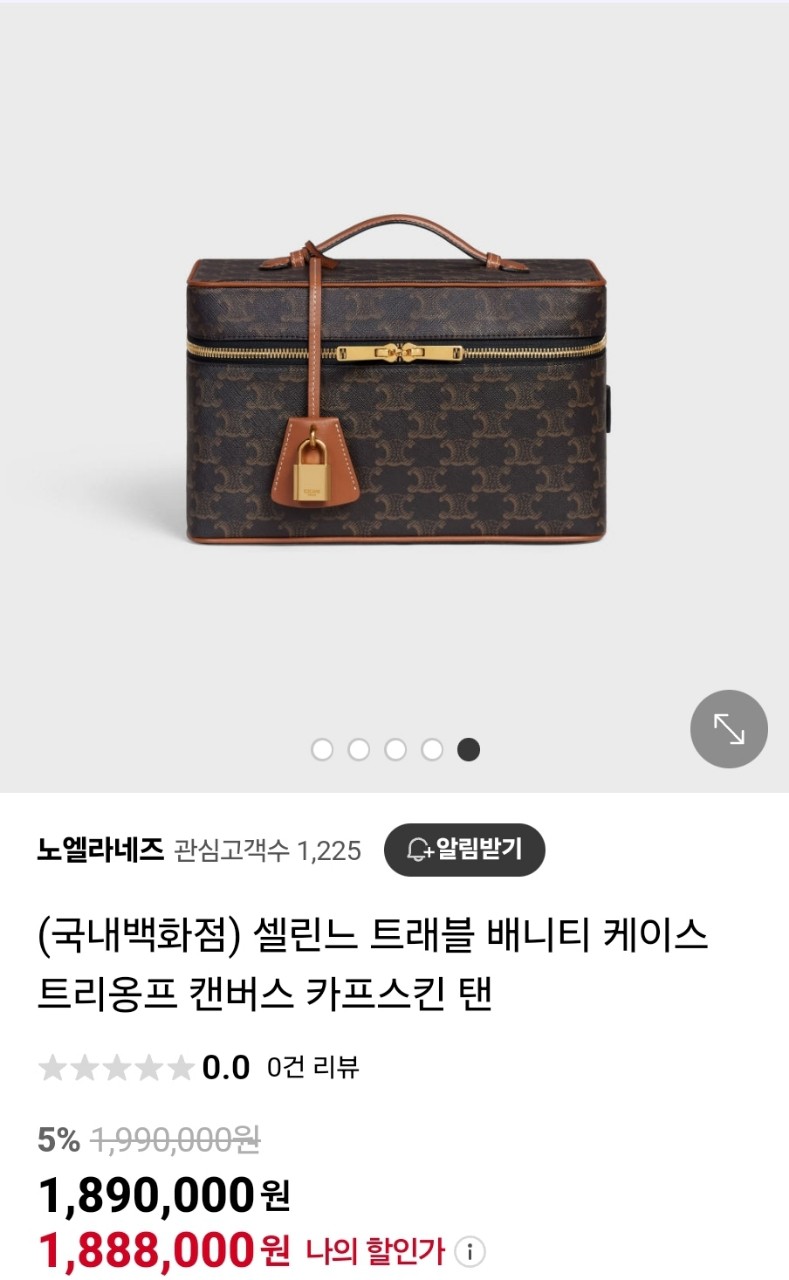
Task: Jump to the first image indicator dot
Action: click(322, 749)
